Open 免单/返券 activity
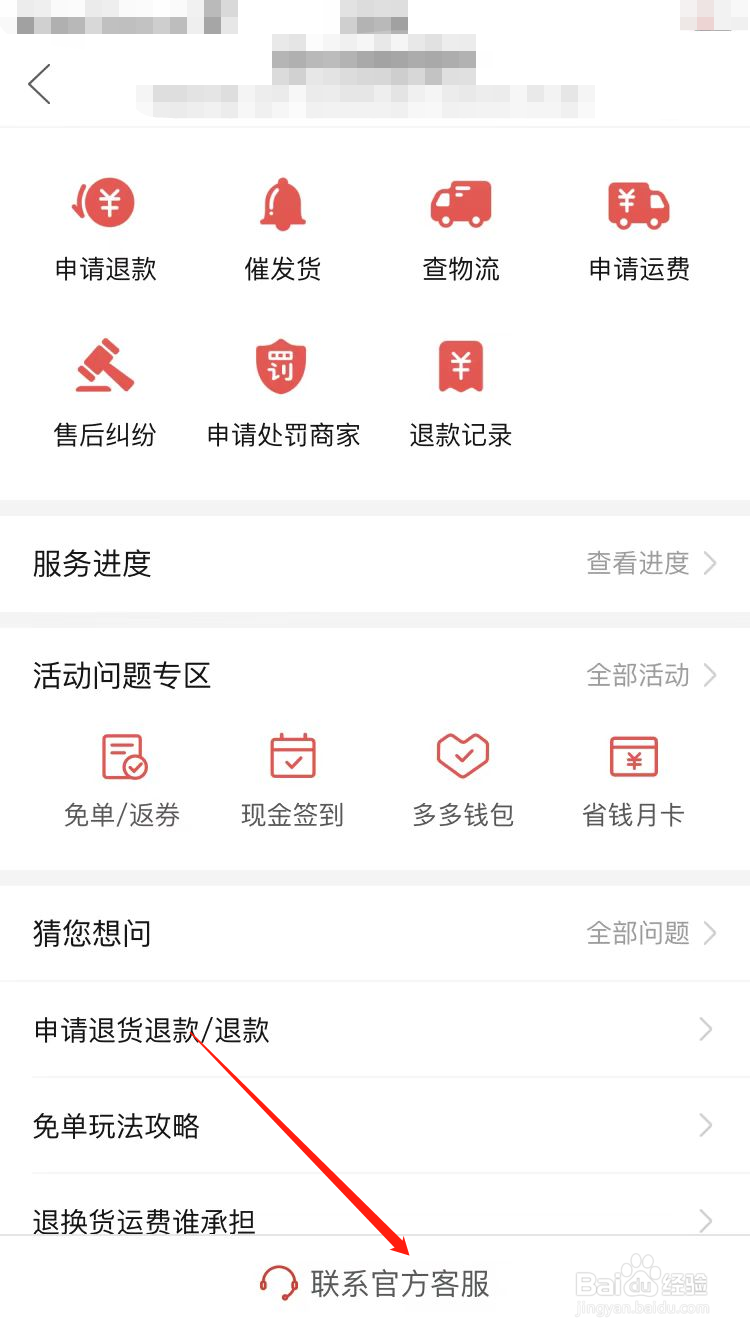750x1334 pixels. [123, 782]
